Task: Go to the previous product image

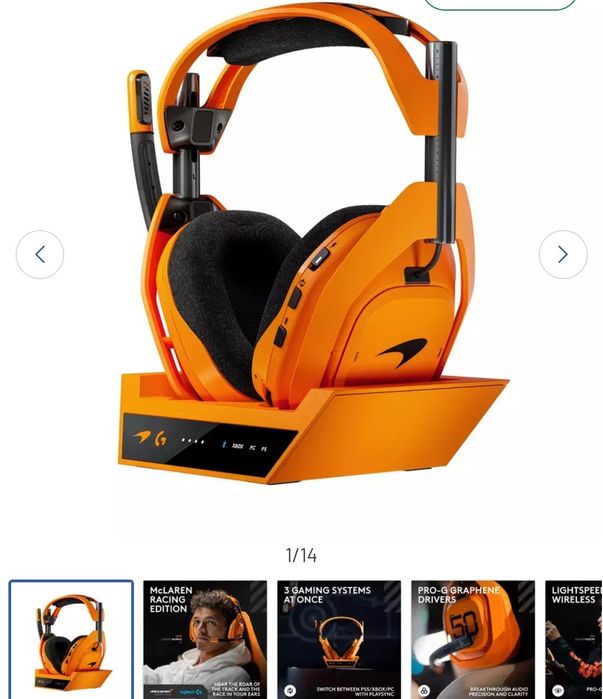Action: click(40, 255)
